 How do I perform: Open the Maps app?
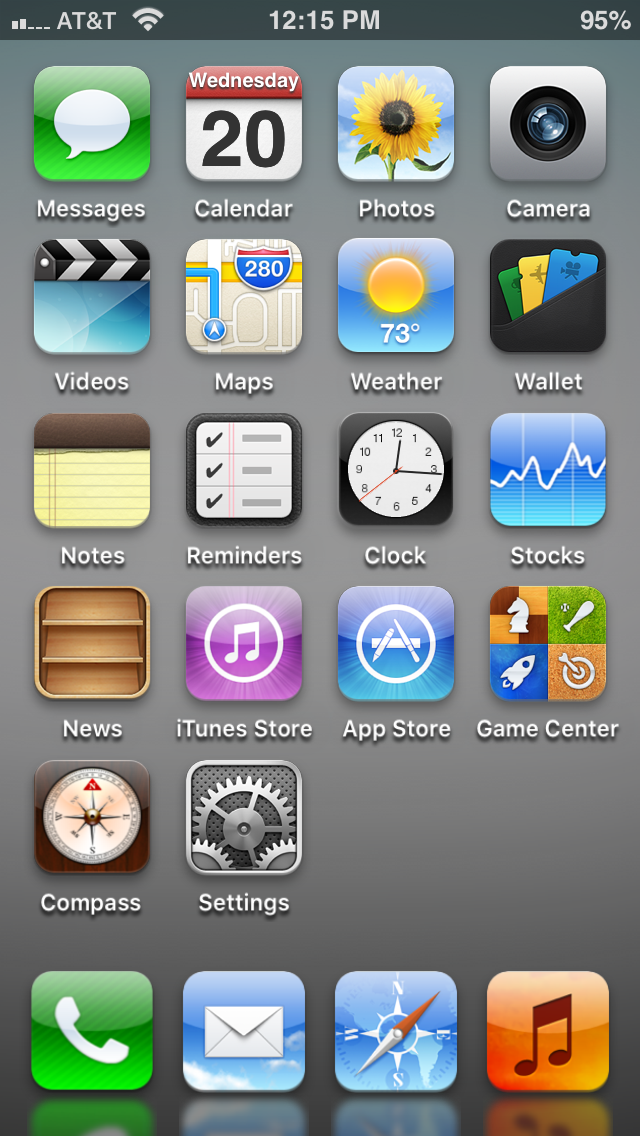(244, 297)
